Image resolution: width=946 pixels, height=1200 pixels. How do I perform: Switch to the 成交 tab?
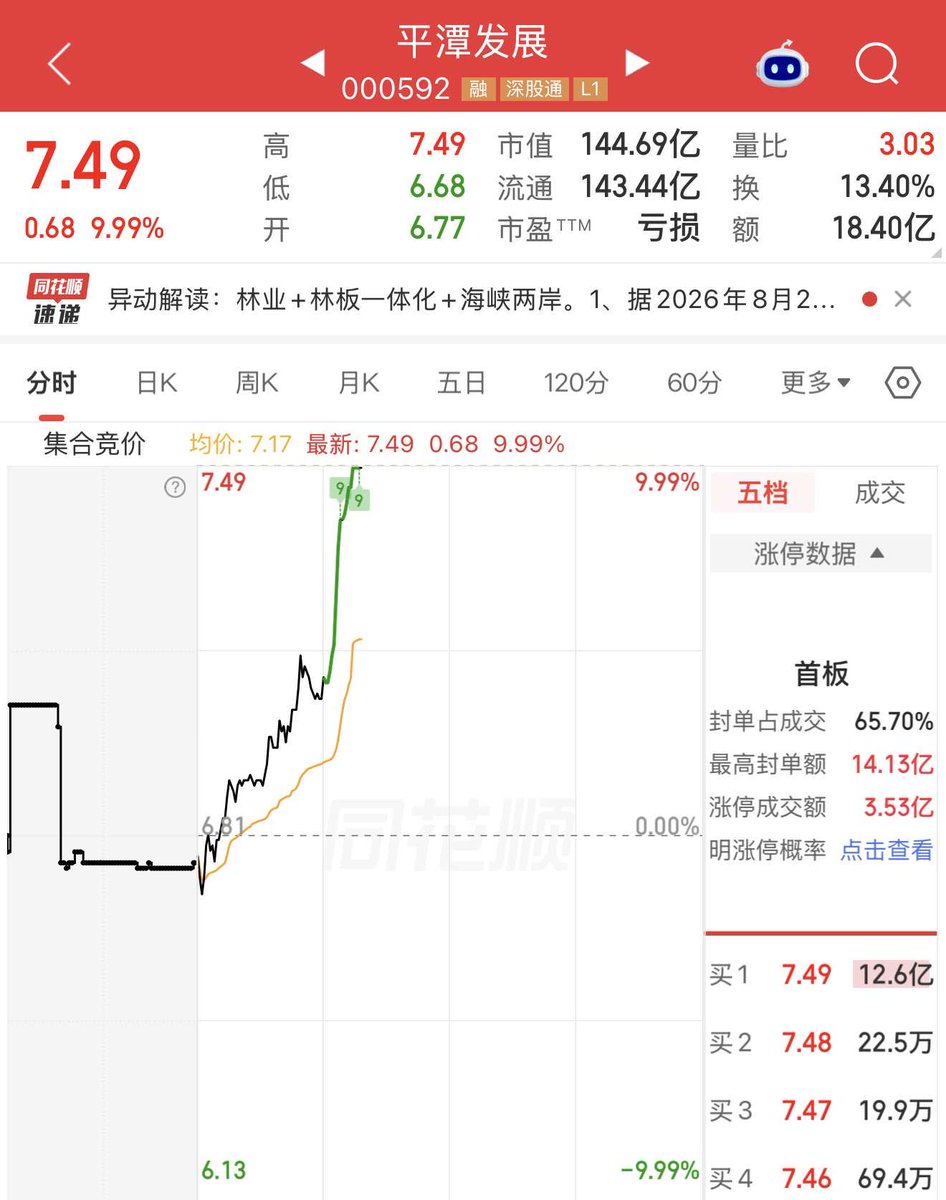[880, 492]
